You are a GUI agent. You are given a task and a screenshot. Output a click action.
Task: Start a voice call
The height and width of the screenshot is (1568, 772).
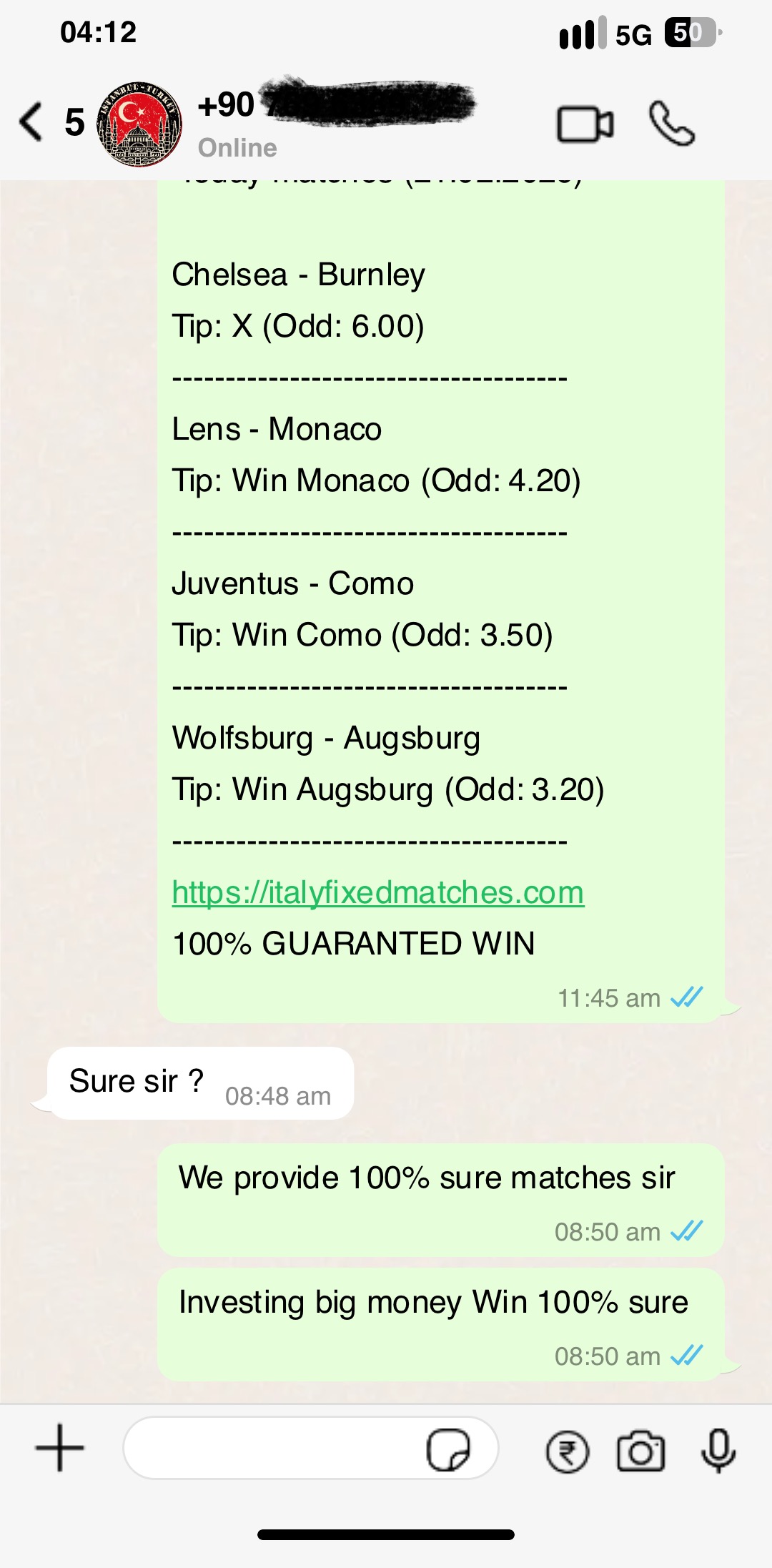click(671, 124)
